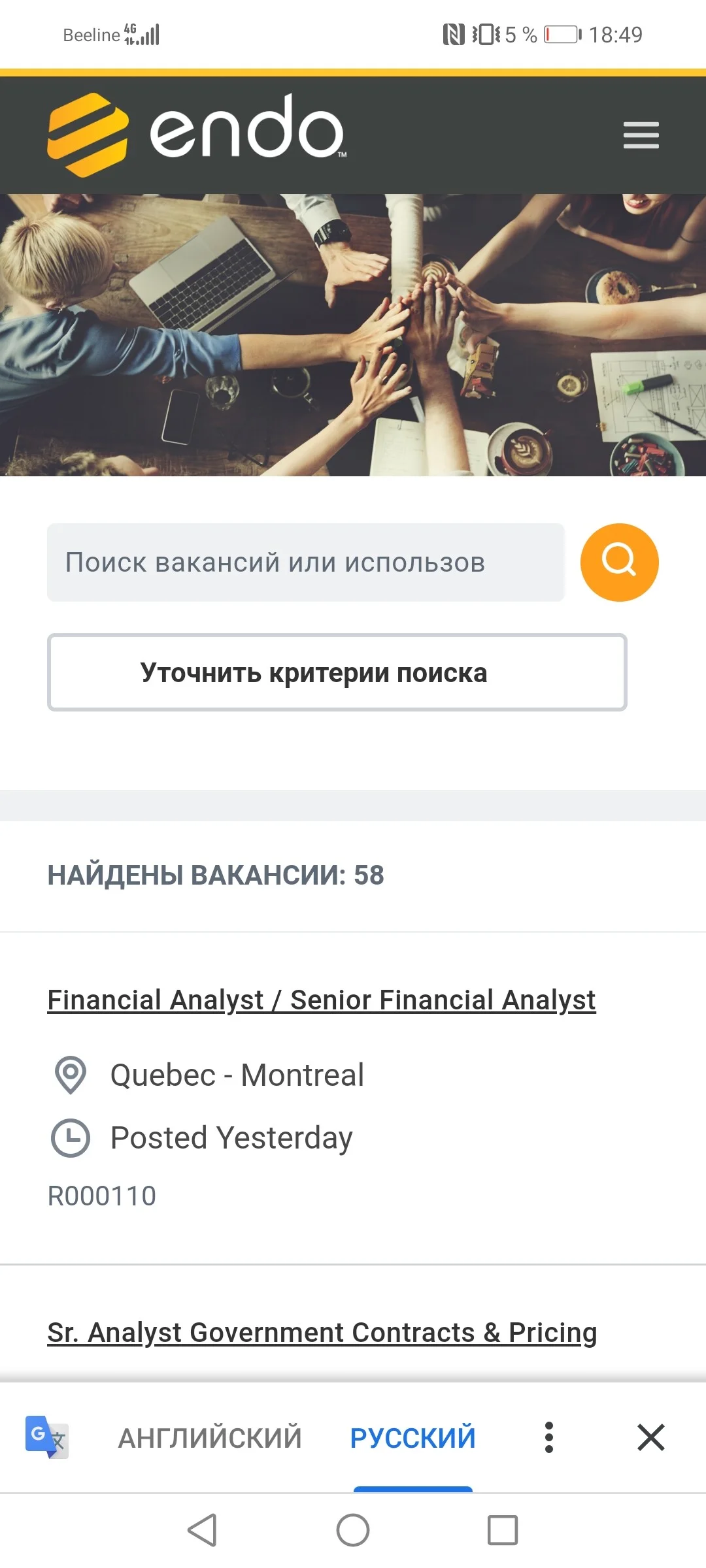
Task: Open recent apps view
Action: coord(503,1530)
